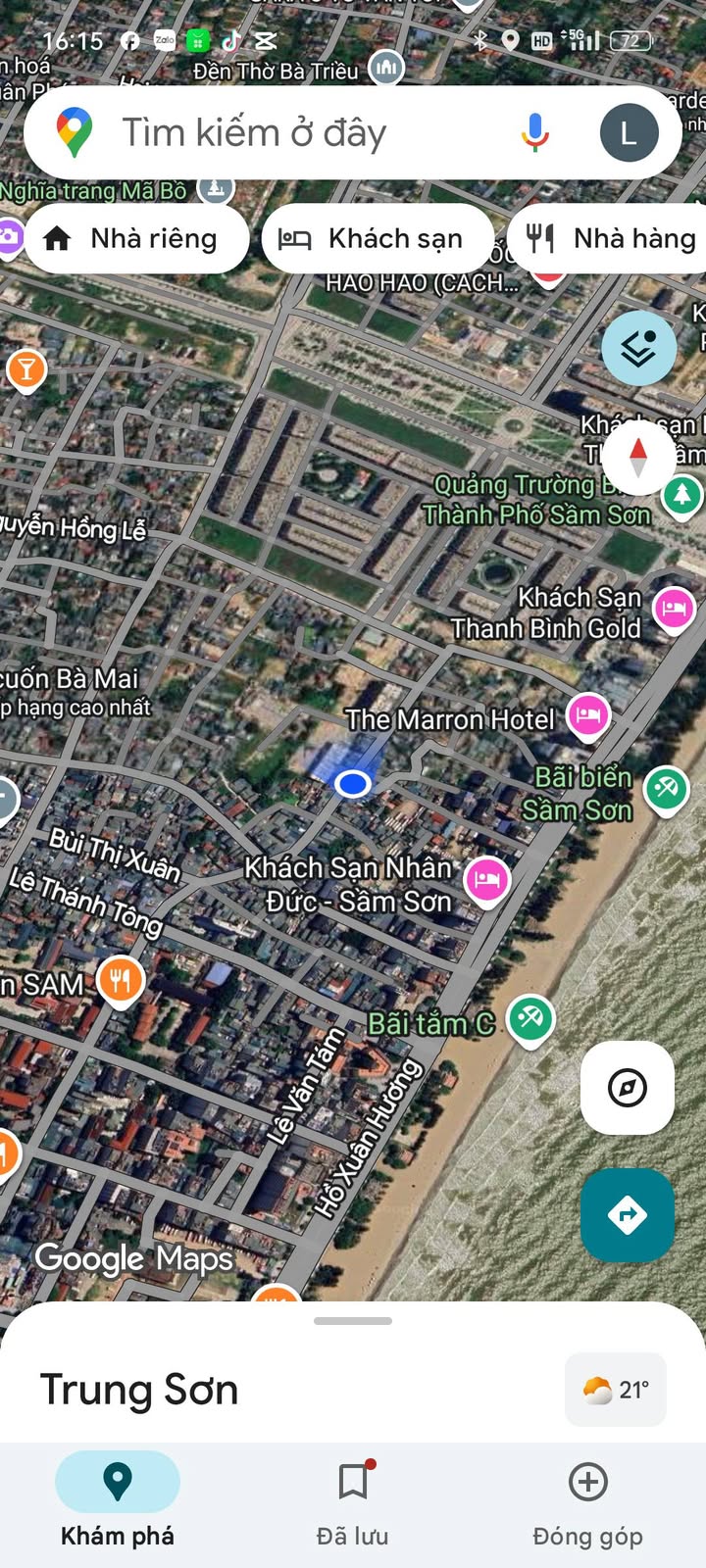706x1568 pixels.
Task: Filter map by 'Khách sạn' chip
Action: tap(377, 238)
